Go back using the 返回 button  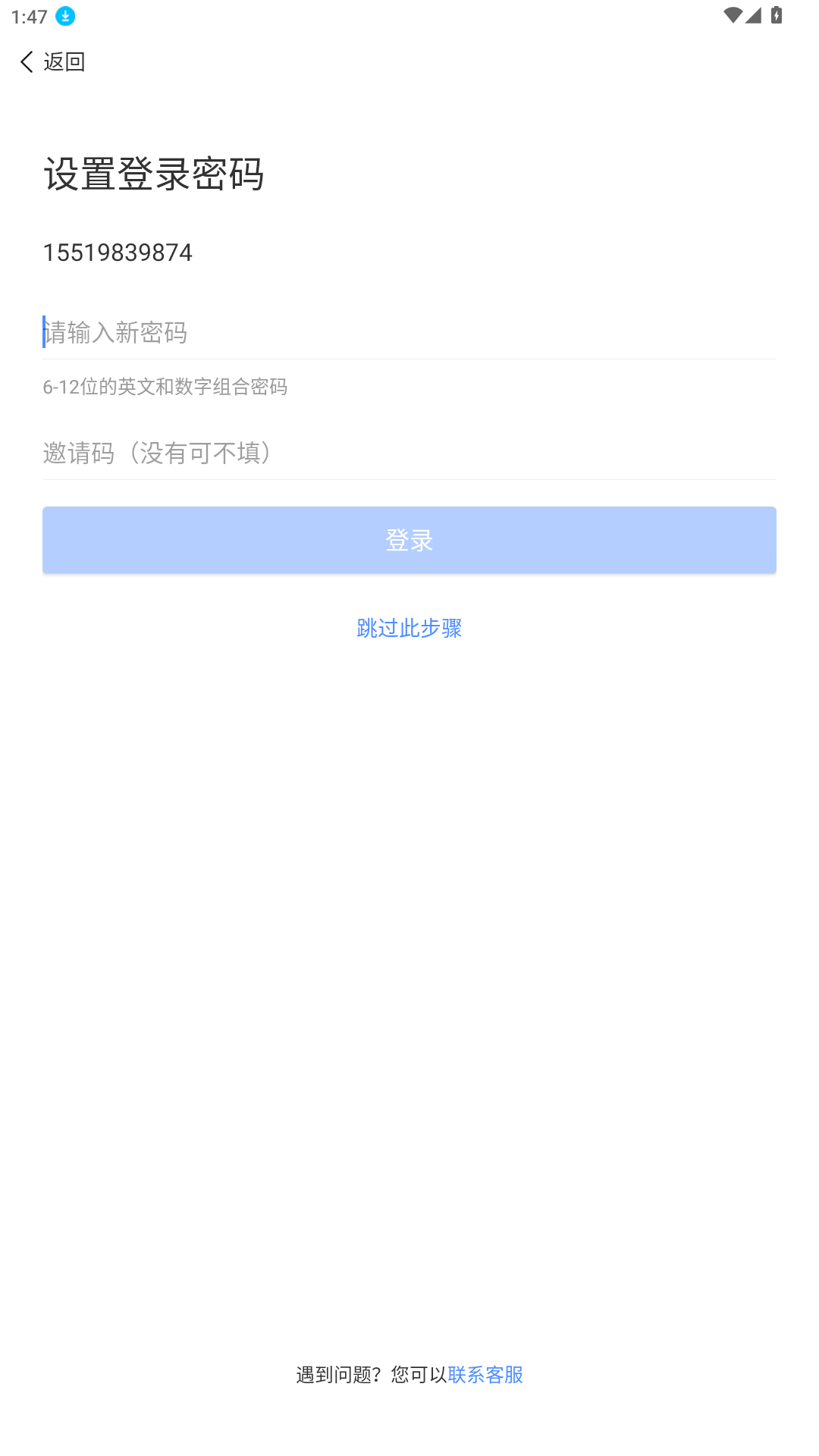pos(52,61)
